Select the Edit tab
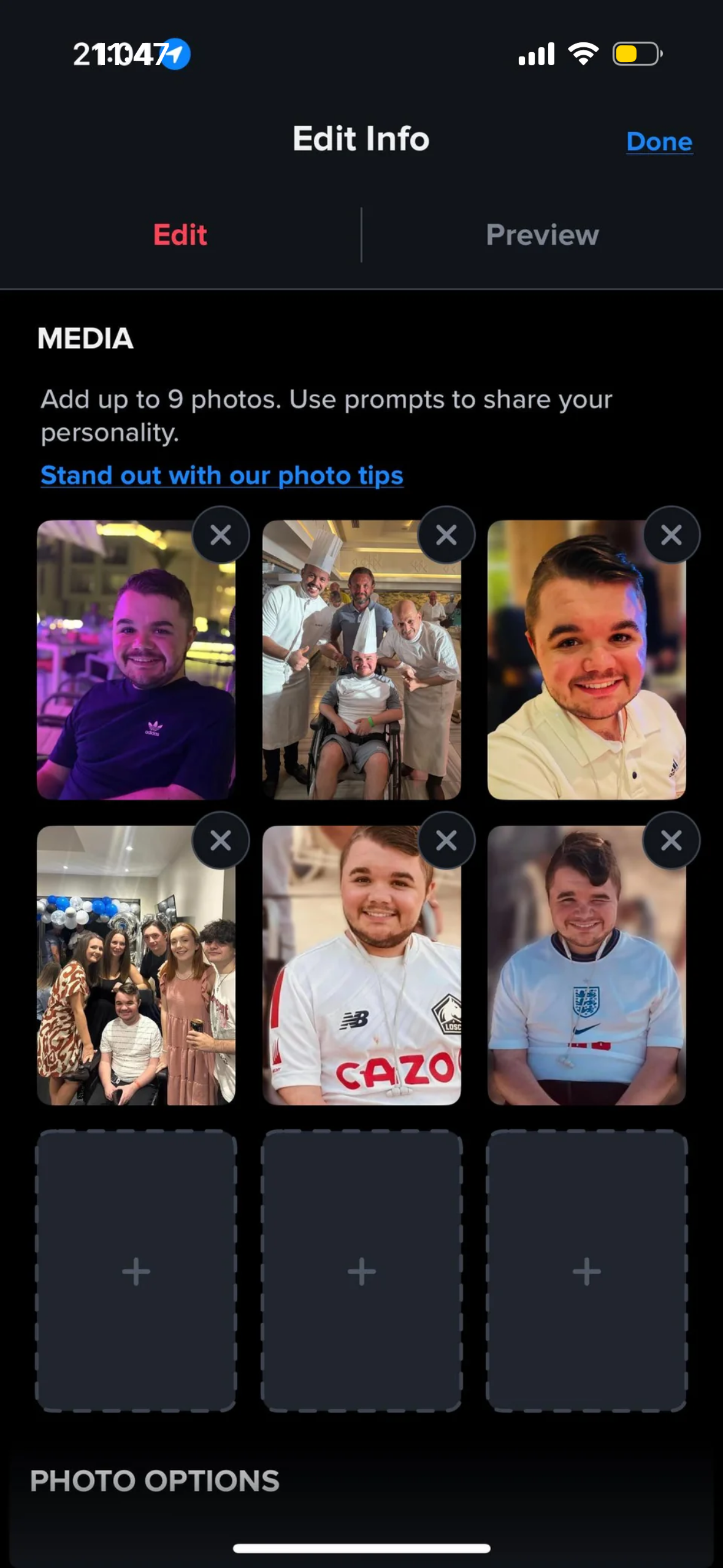 coord(180,235)
